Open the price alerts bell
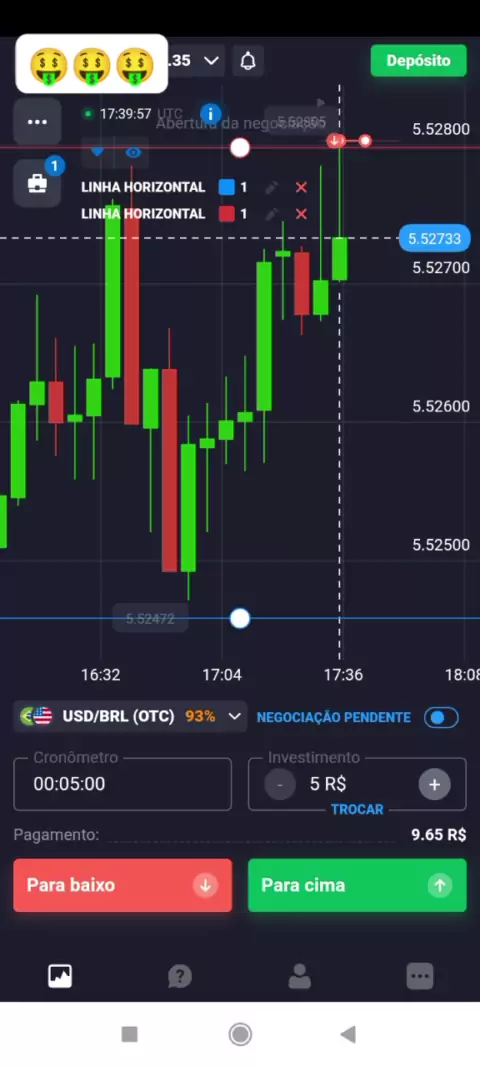Screen dimensions: 480x1066 (x=248, y=61)
